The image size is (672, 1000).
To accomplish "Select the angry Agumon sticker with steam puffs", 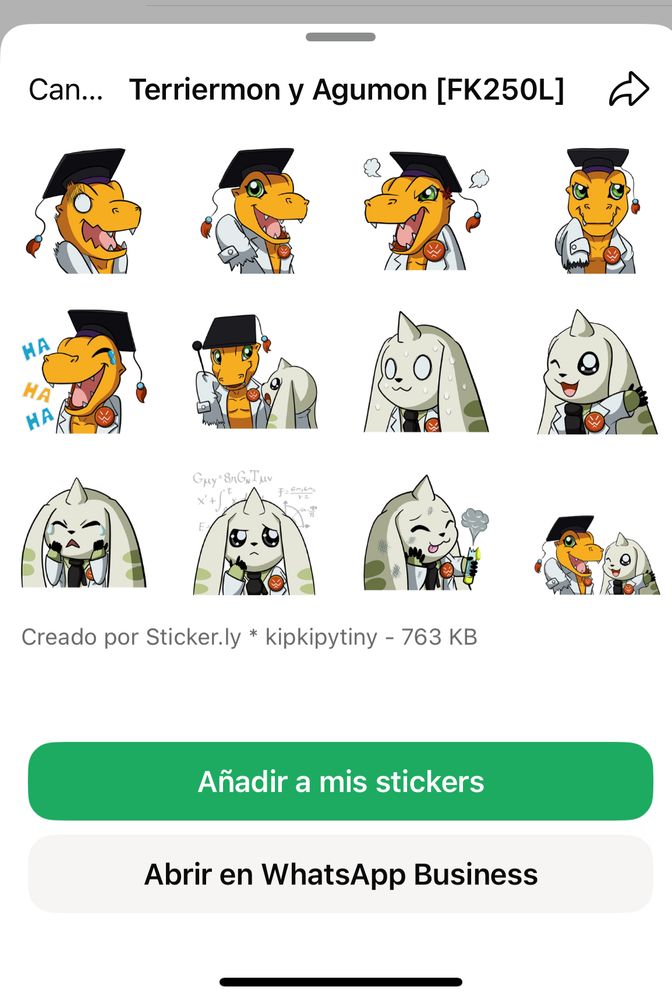I will click(426, 210).
